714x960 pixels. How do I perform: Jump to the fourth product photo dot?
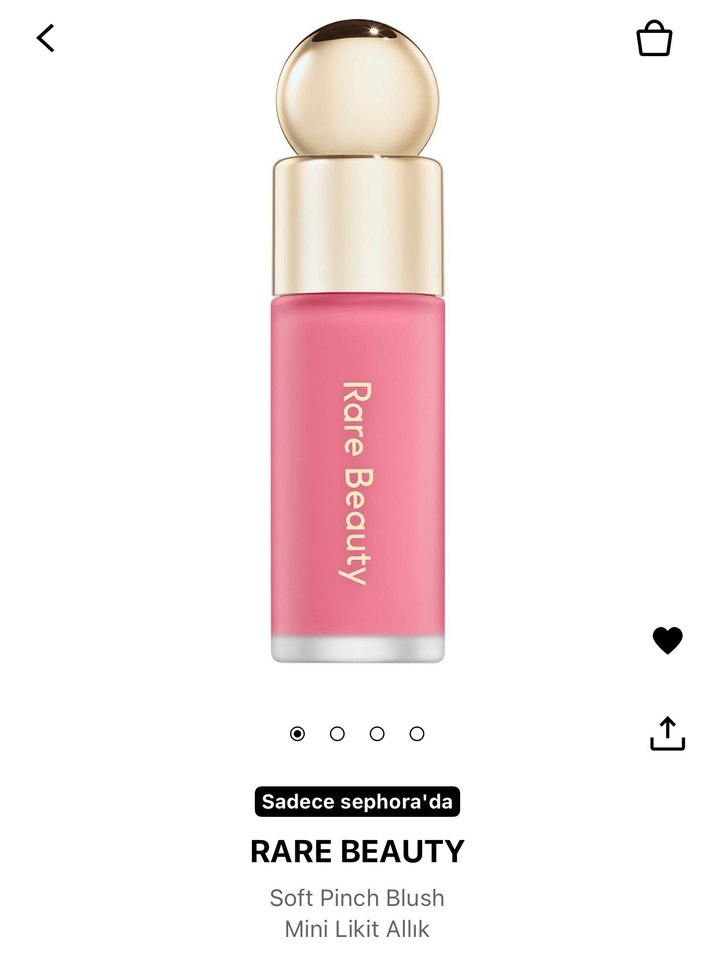pyautogui.click(x=417, y=734)
